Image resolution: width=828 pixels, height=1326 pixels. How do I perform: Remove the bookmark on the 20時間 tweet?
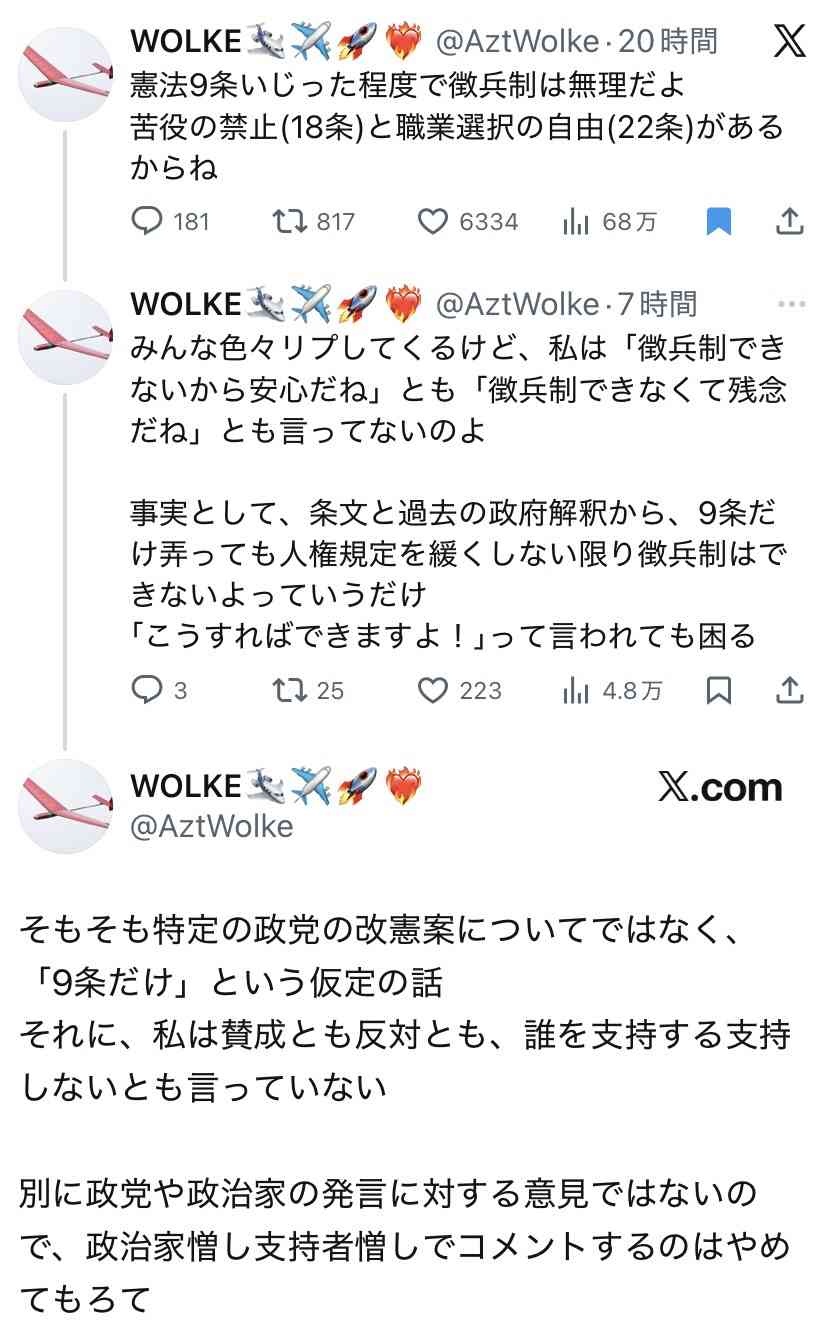[718, 221]
